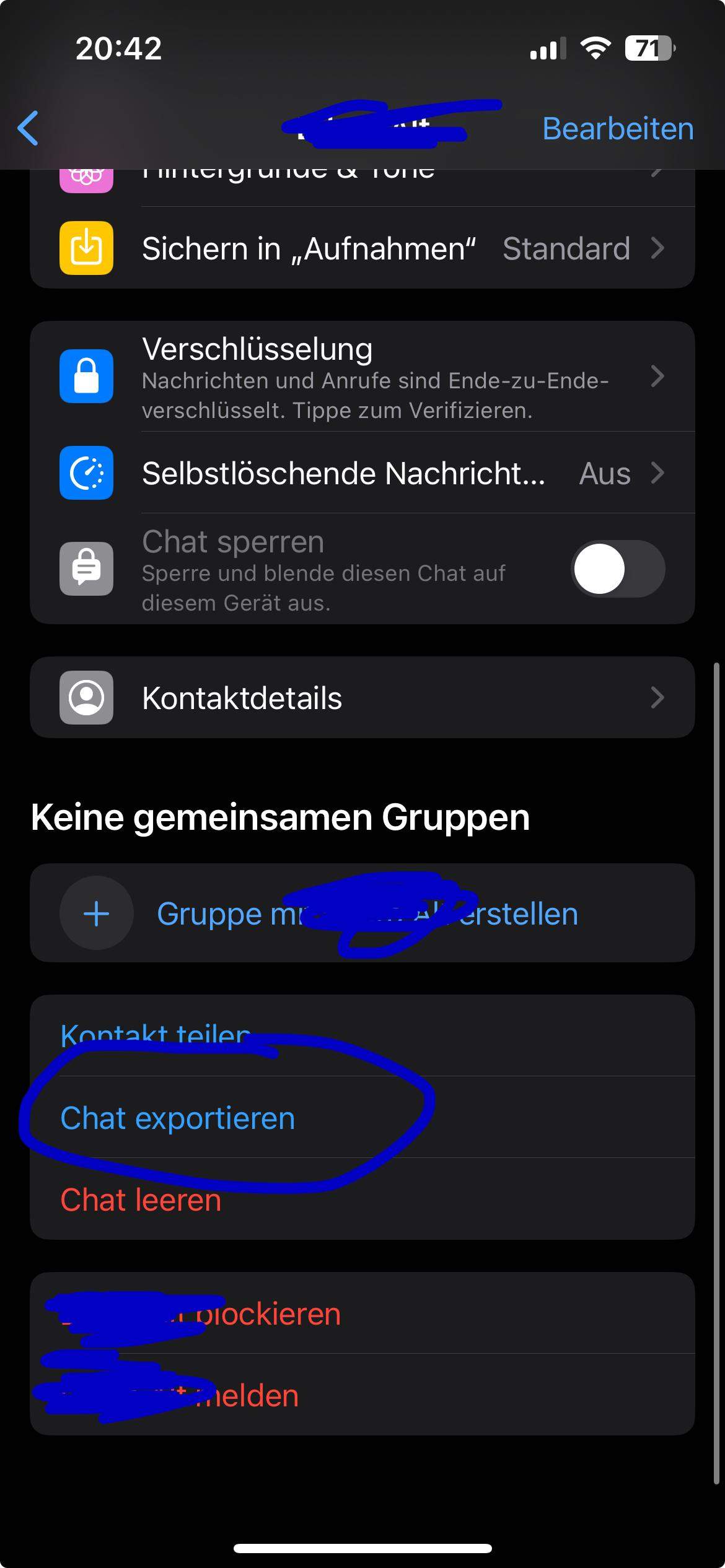Tap Kontakt teilen
The width and height of the screenshot is (725, 1568).
click(155, 1035)
